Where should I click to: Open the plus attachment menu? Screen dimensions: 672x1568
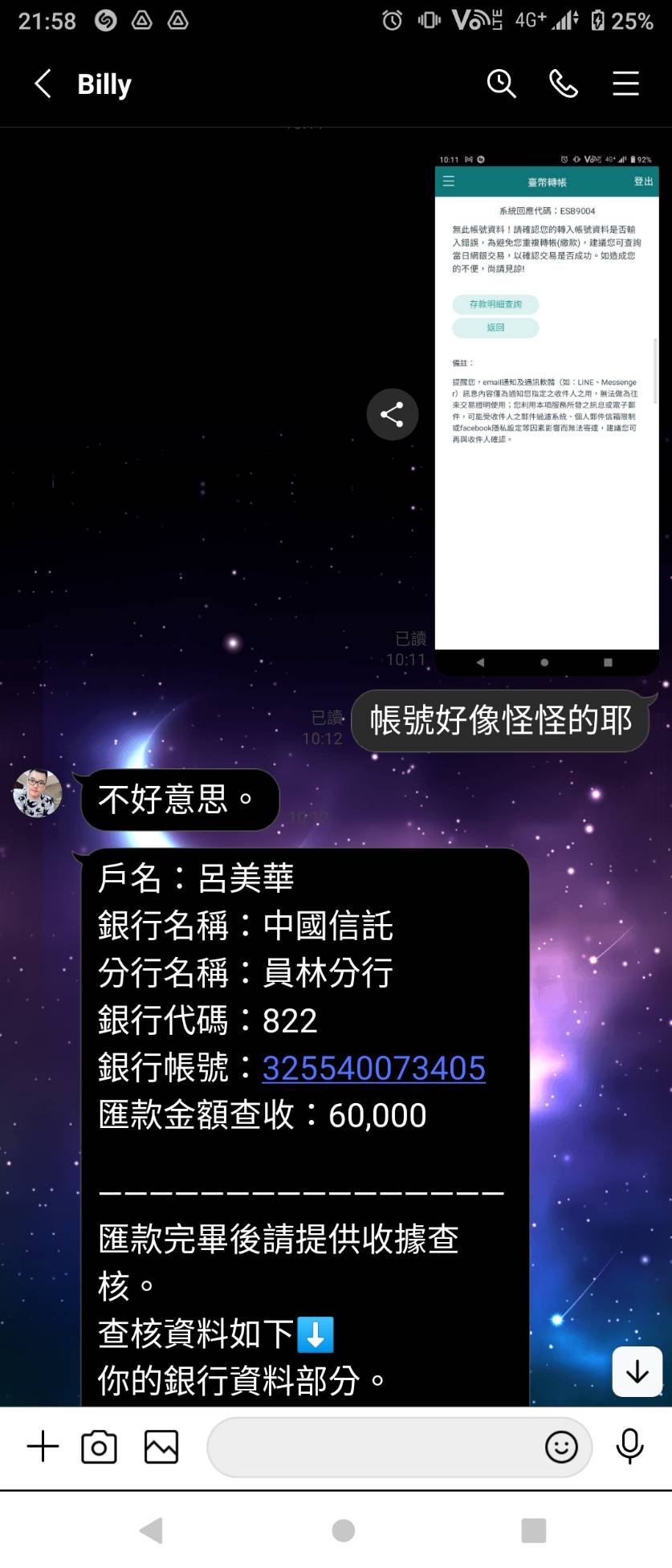(43, 1447)
